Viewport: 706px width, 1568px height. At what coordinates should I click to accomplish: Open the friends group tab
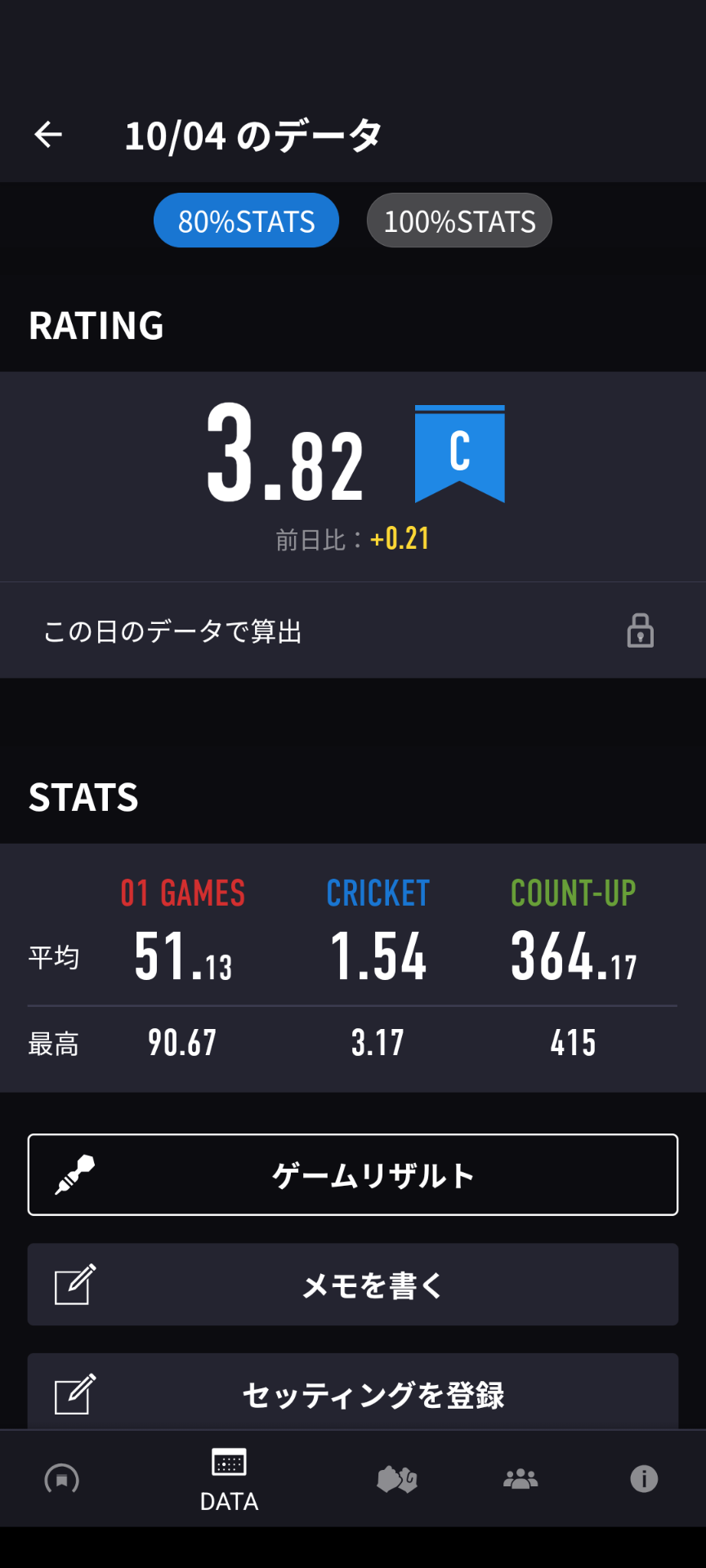(x=521, y=1479)
